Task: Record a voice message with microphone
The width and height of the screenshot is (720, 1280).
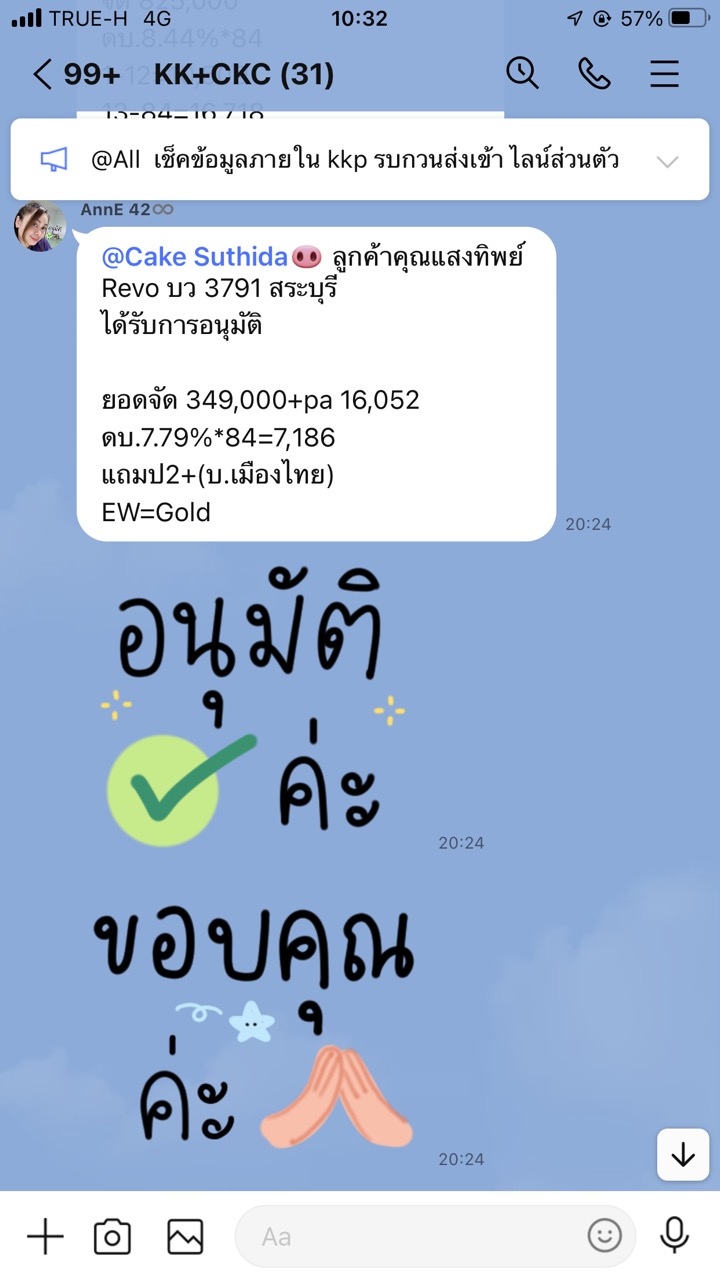Action: [675, 1237]
